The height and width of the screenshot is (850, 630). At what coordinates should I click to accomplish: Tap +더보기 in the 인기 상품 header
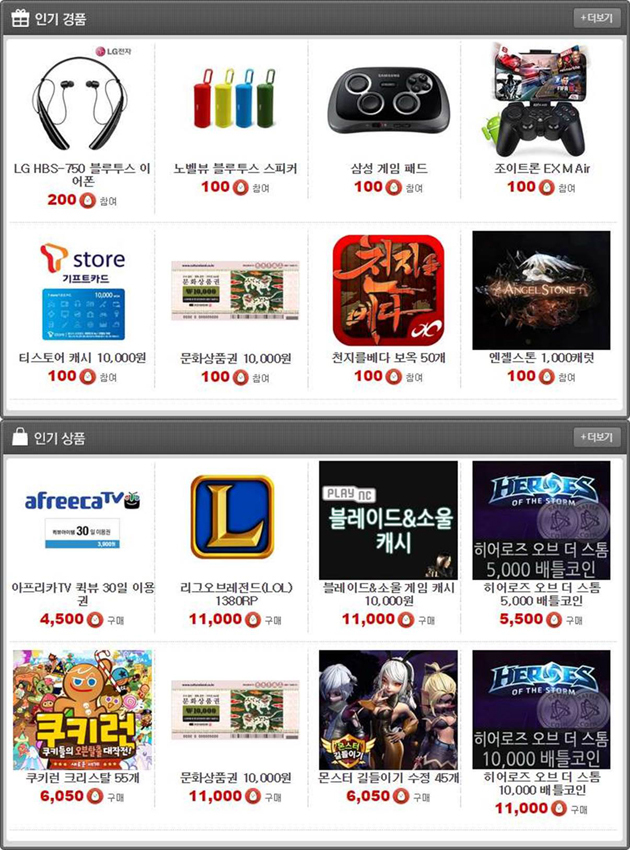point(596,437)
